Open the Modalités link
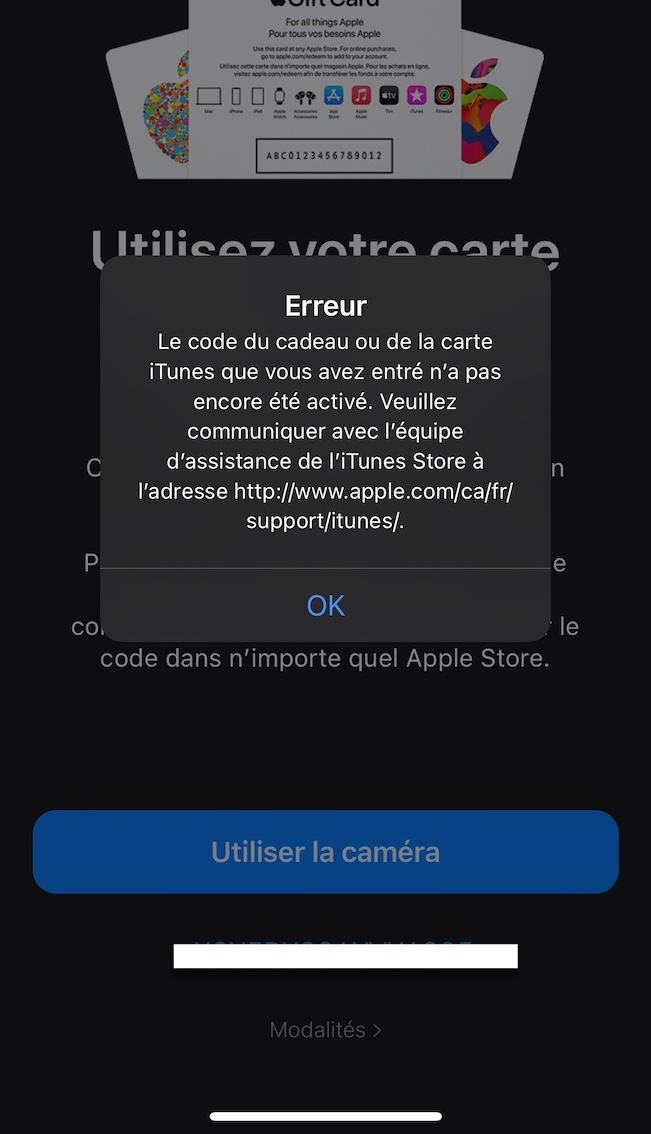Viewport: 651px width, 1134px height. point(326,1029)
